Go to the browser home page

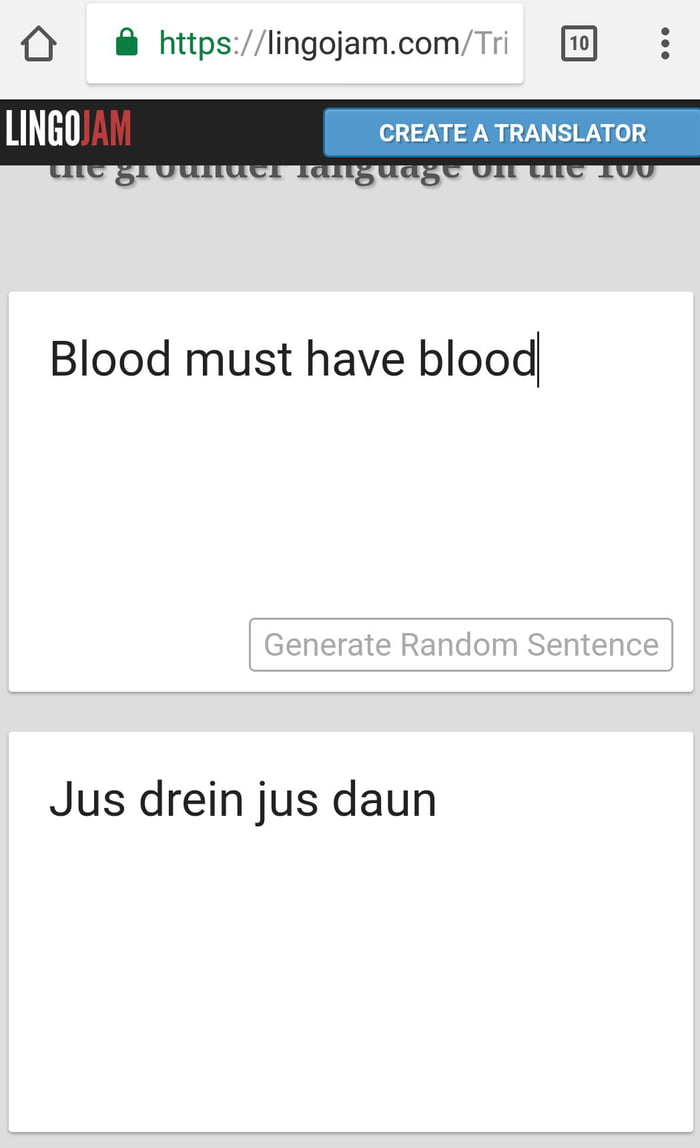[39, 44]
